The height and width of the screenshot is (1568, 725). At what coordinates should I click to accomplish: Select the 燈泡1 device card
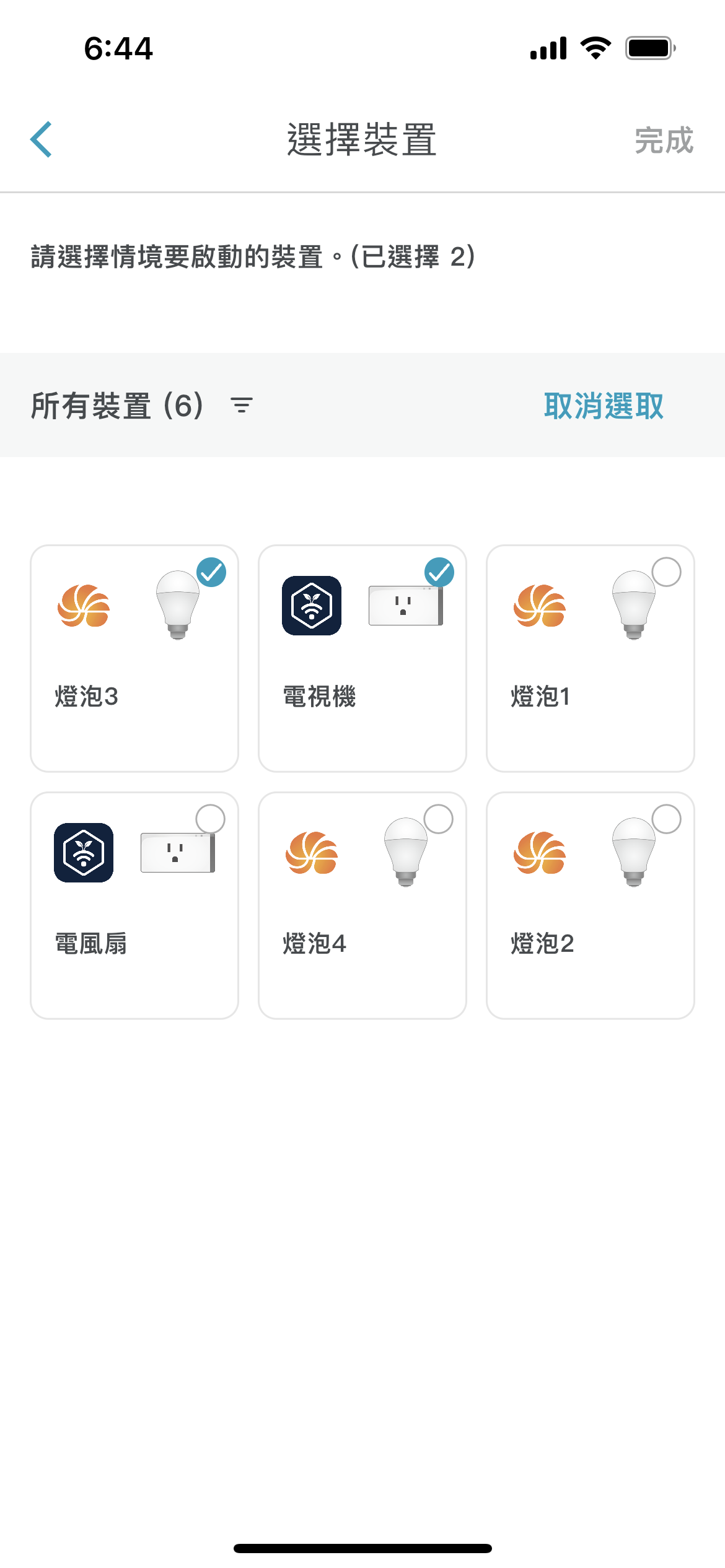click(591, 658)
